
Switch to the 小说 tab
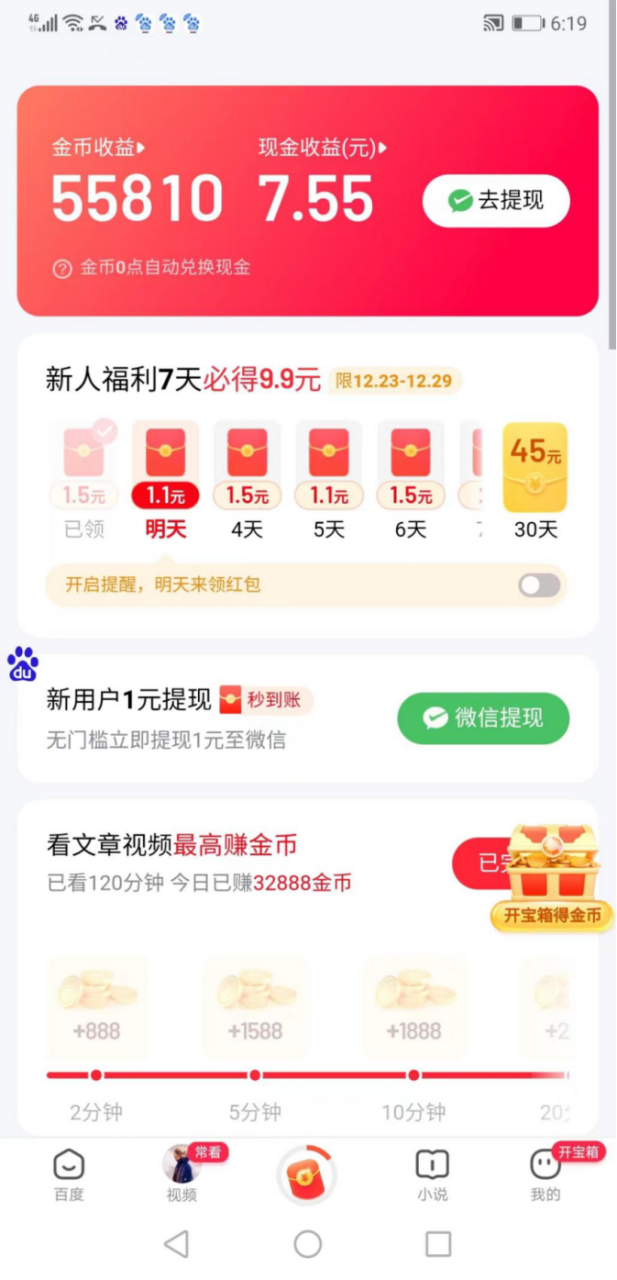coord(432,1174)
